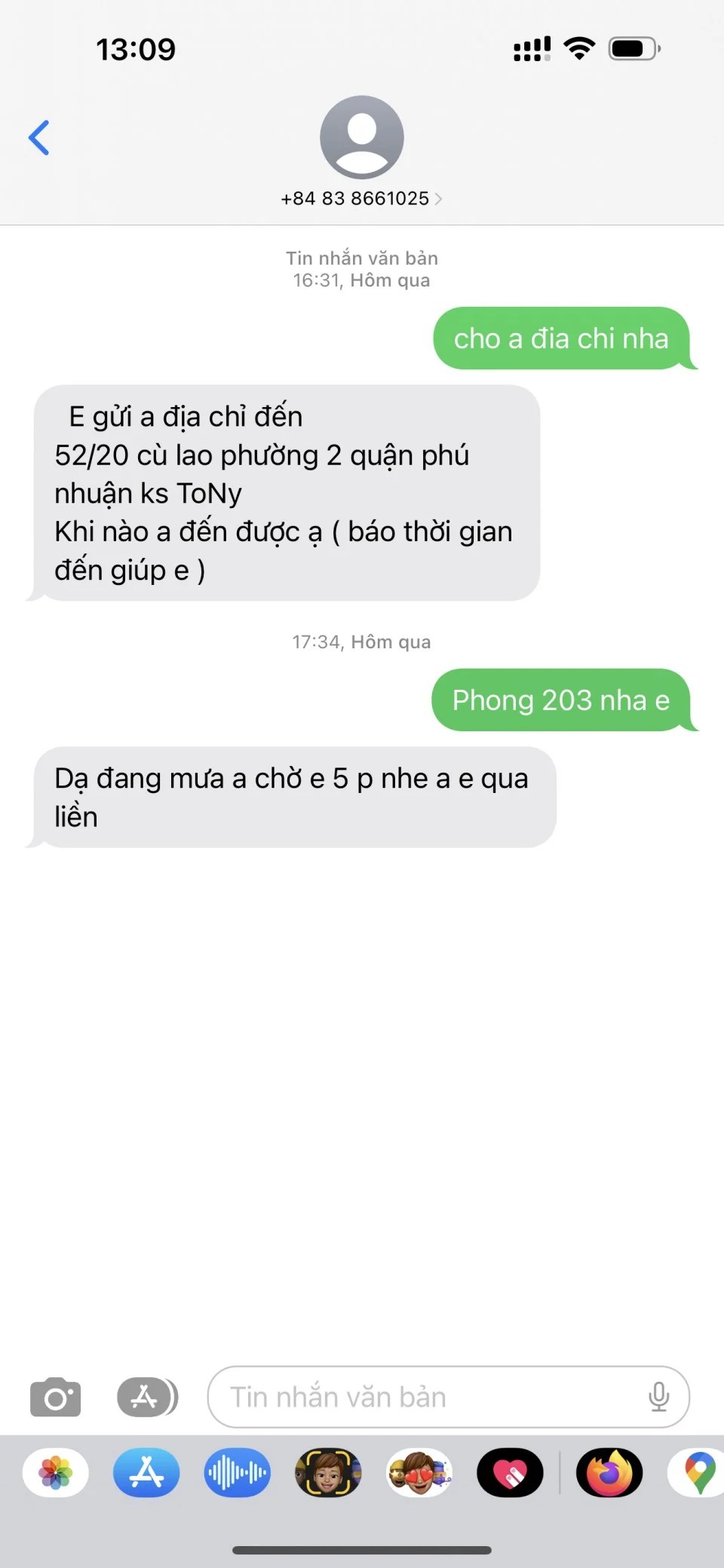Go back to the messages list

(39, 138)
